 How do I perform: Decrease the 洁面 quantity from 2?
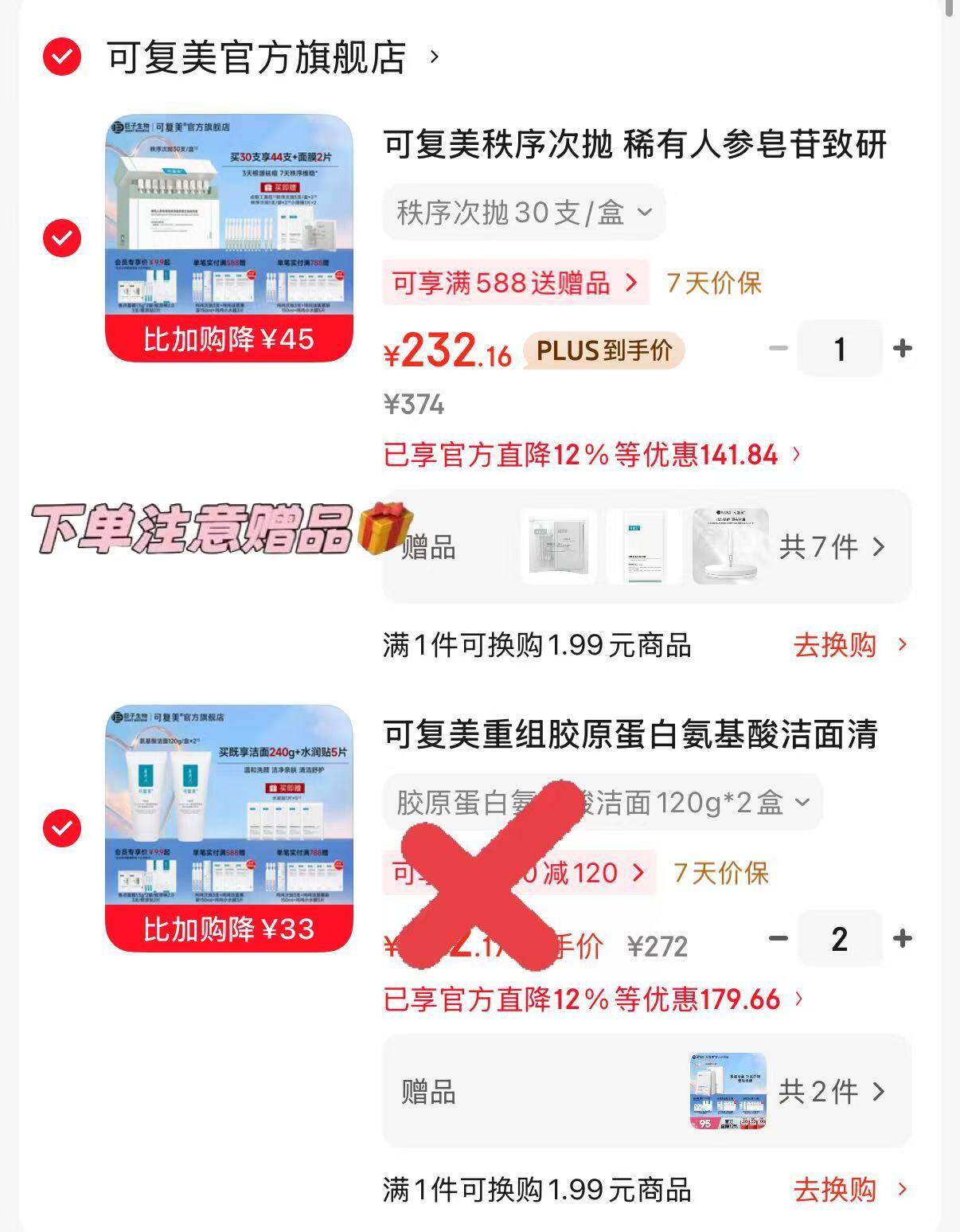(778, 939)
